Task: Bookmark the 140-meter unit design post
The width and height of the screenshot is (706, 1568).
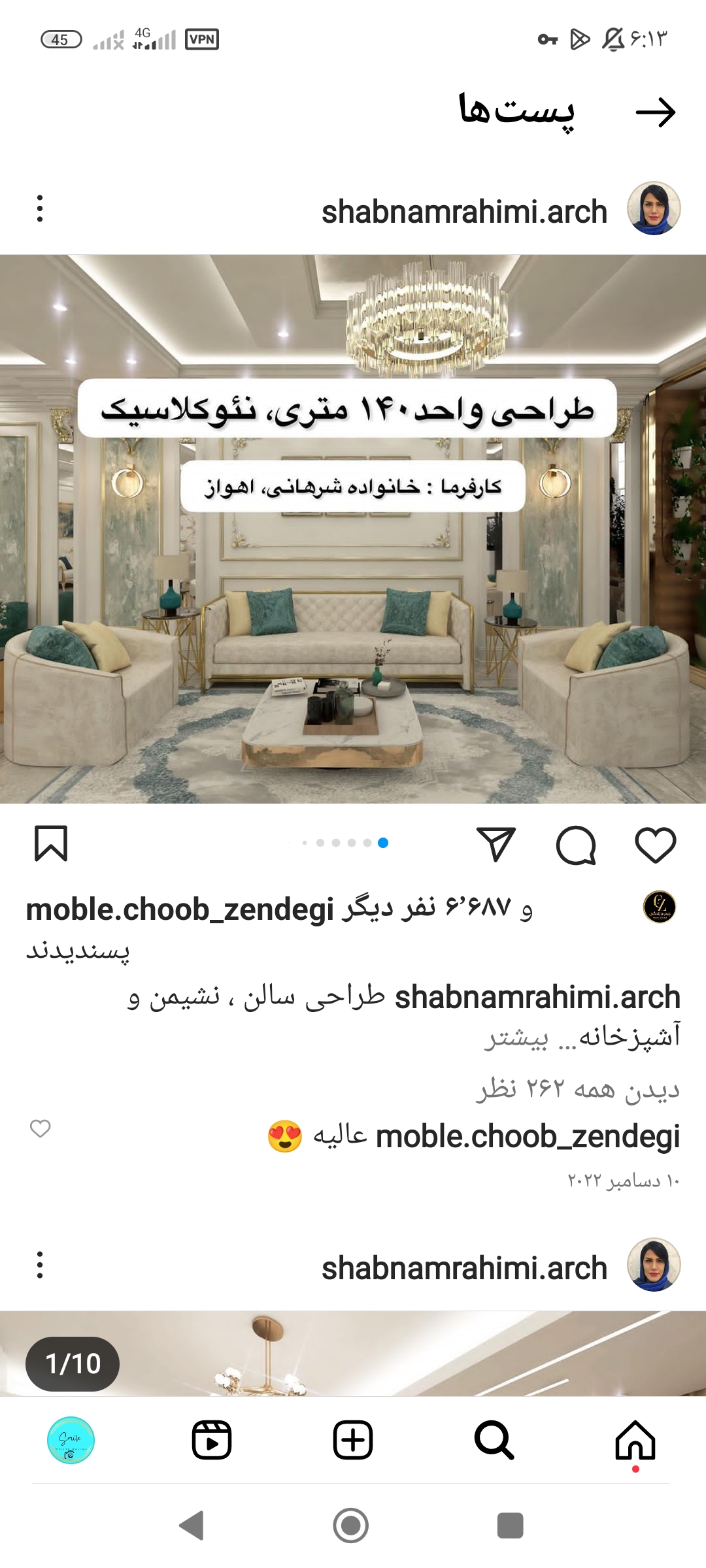Action: (x=50, y=843)
